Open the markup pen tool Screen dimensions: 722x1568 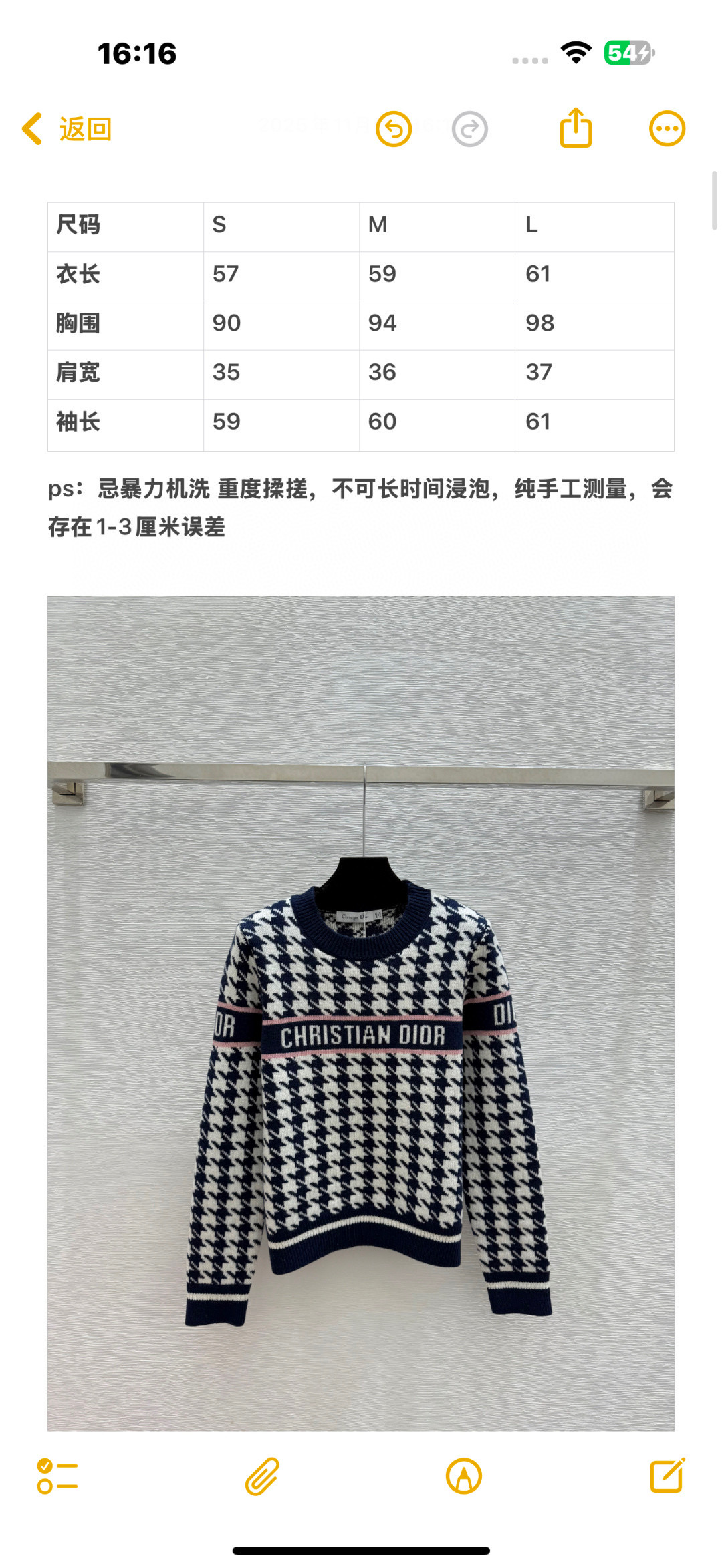point(463,1476)
